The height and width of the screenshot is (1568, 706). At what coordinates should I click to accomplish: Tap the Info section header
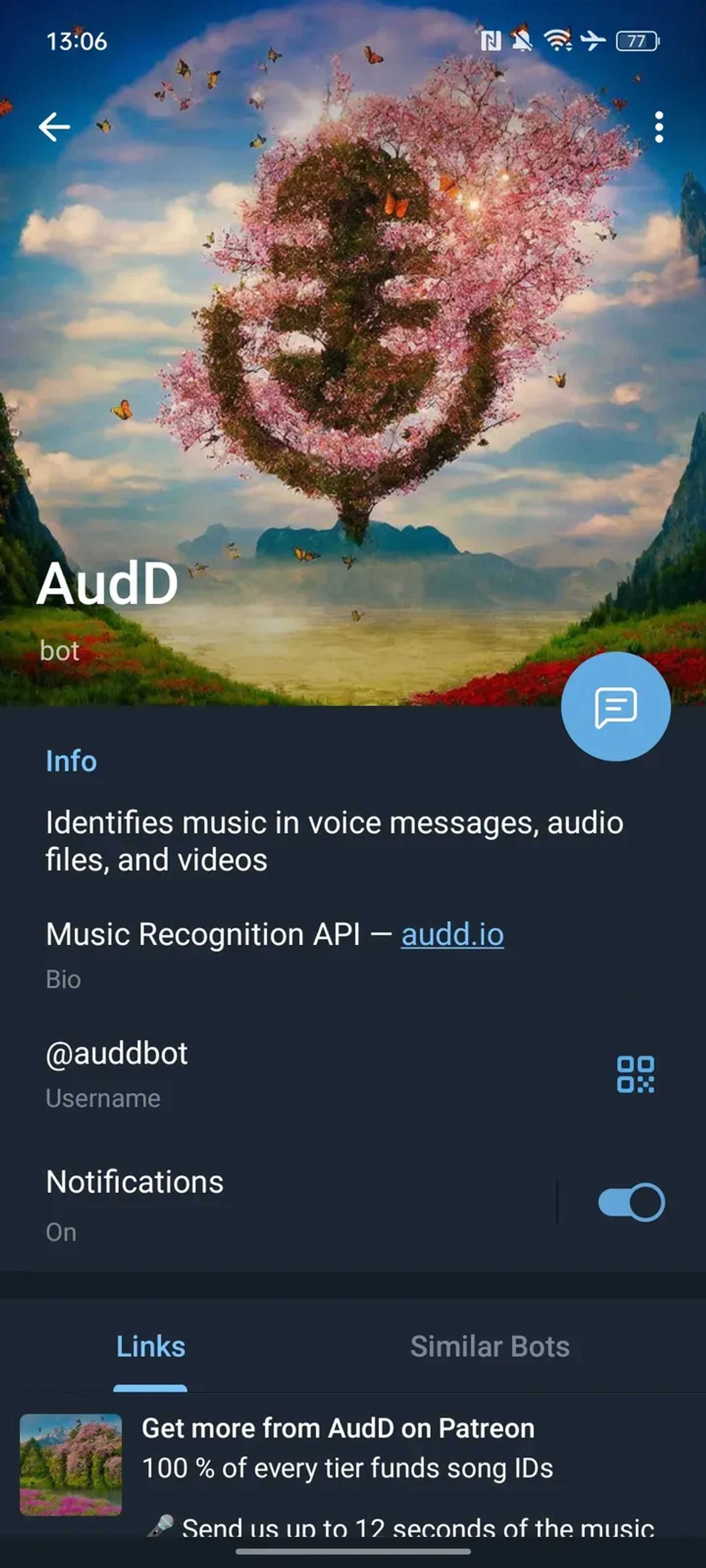(x=71, y=761)
